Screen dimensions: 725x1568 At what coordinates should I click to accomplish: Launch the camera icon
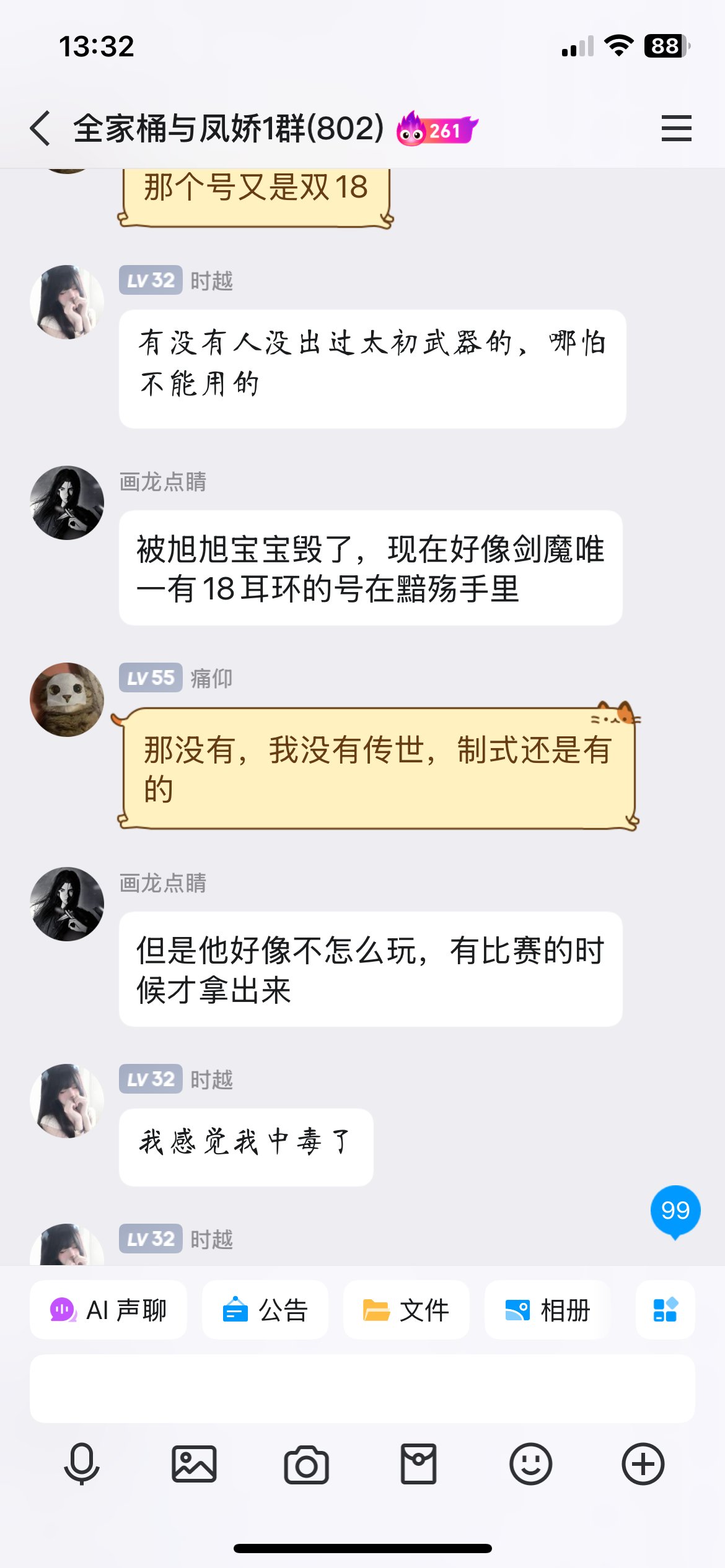pos(306,1465)
